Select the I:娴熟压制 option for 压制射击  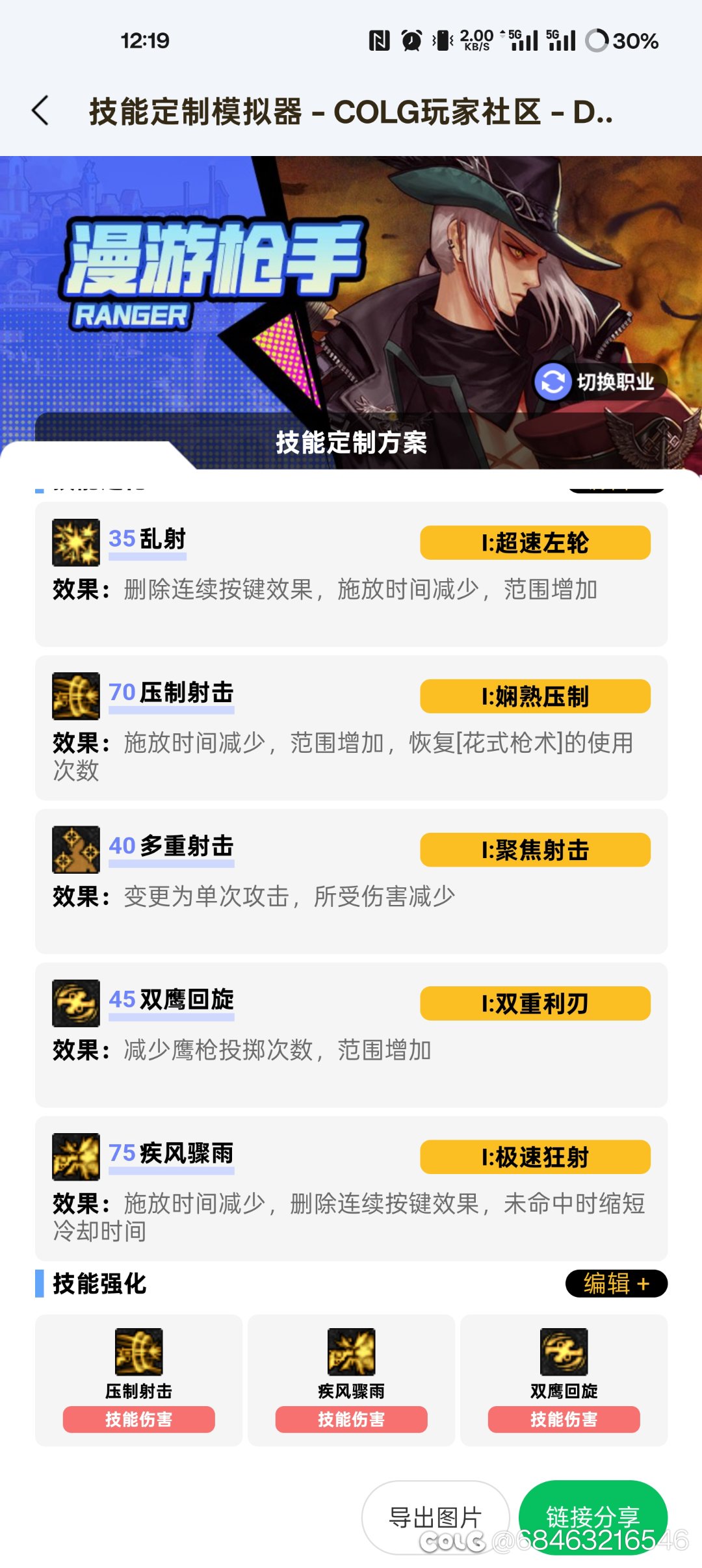tap(535, 696)
